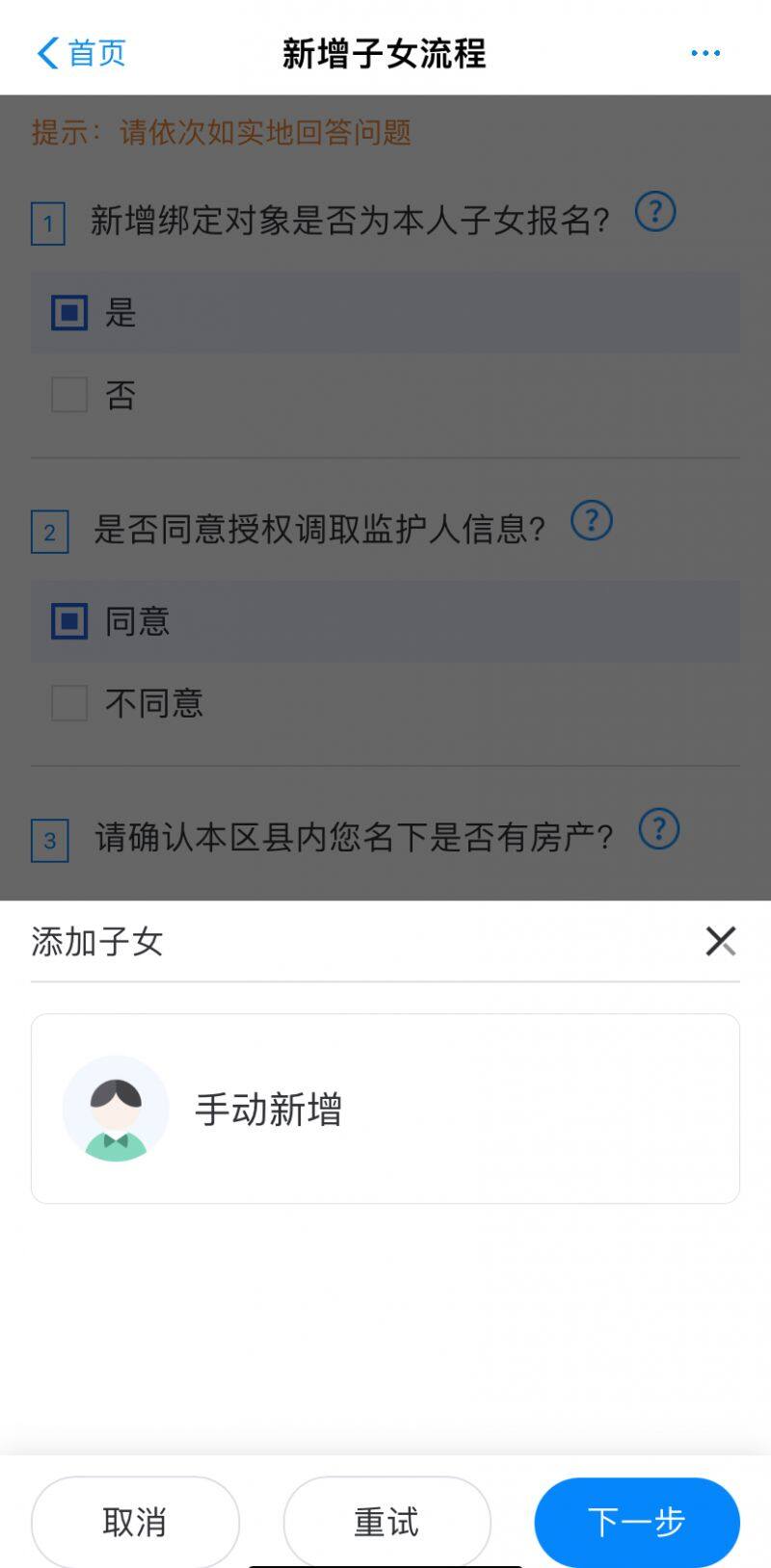Click the child avatar in 手动新增 card
The image size is (771, 1568).
tap(116, 1108)
